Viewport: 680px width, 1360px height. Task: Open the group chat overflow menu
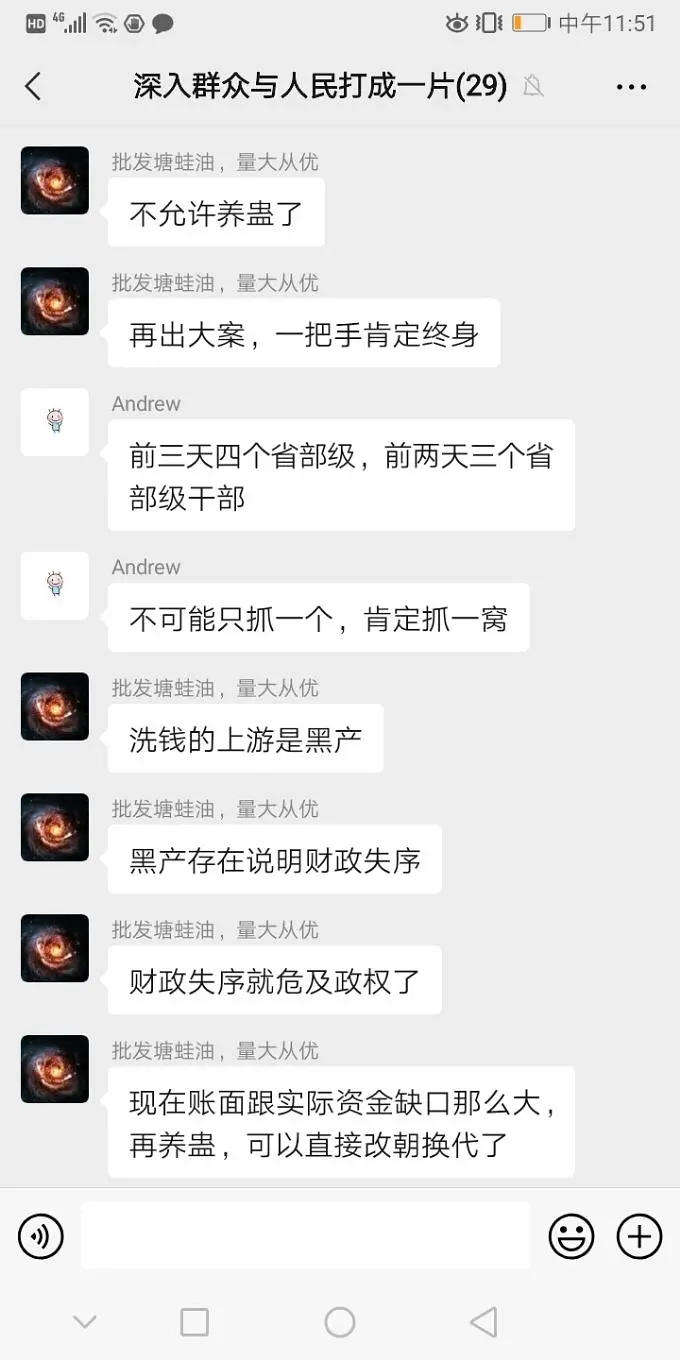(x=631, y=87)
